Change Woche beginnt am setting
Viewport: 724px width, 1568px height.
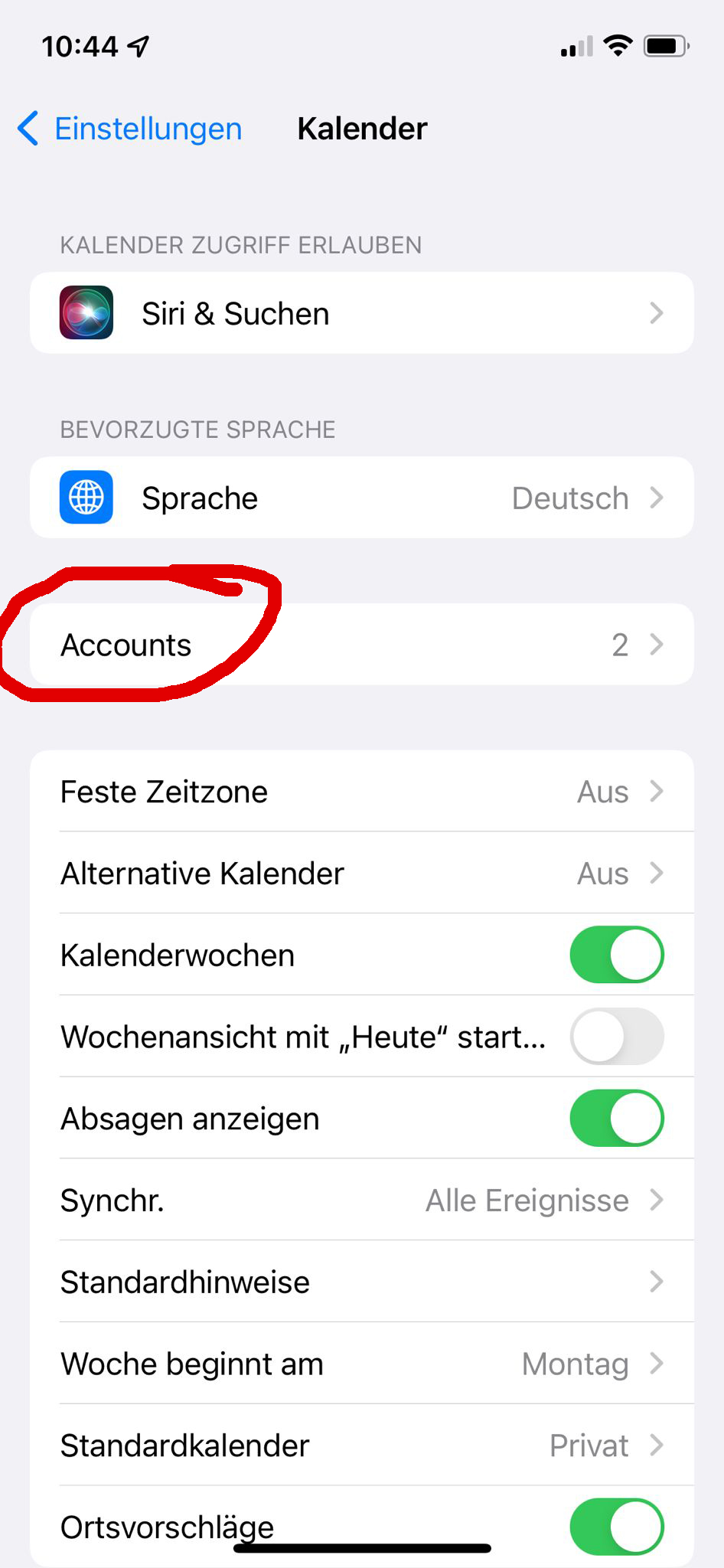(x=361, y=1364)
